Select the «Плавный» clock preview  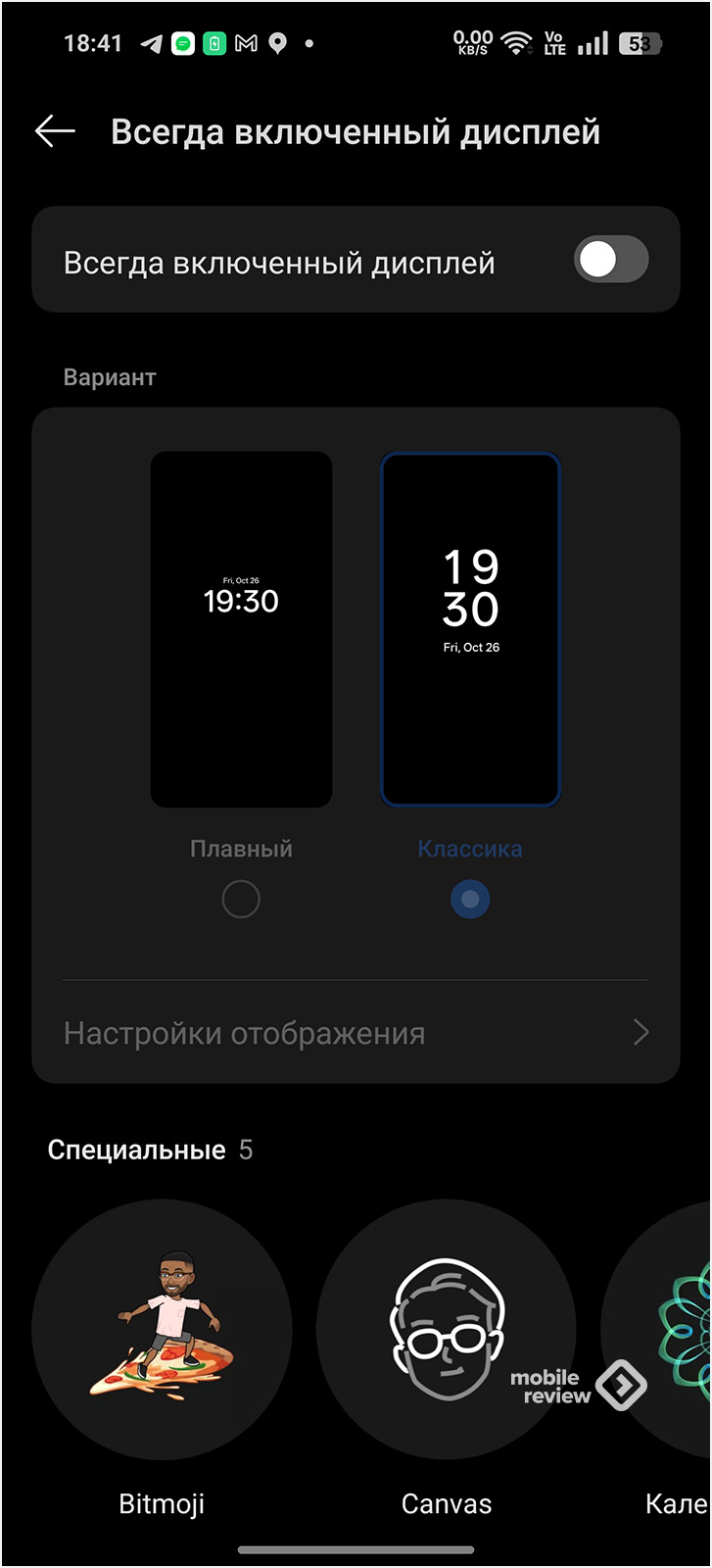click(241, 629)
